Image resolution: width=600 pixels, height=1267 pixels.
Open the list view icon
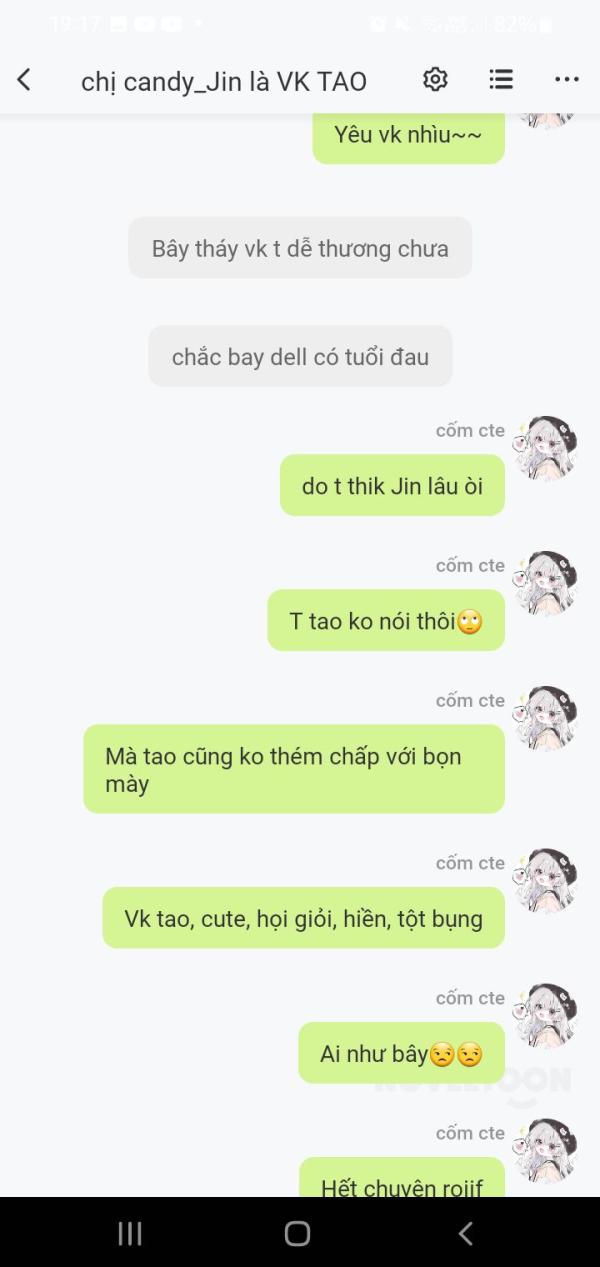pyautogui.click(x=501, y=80)
